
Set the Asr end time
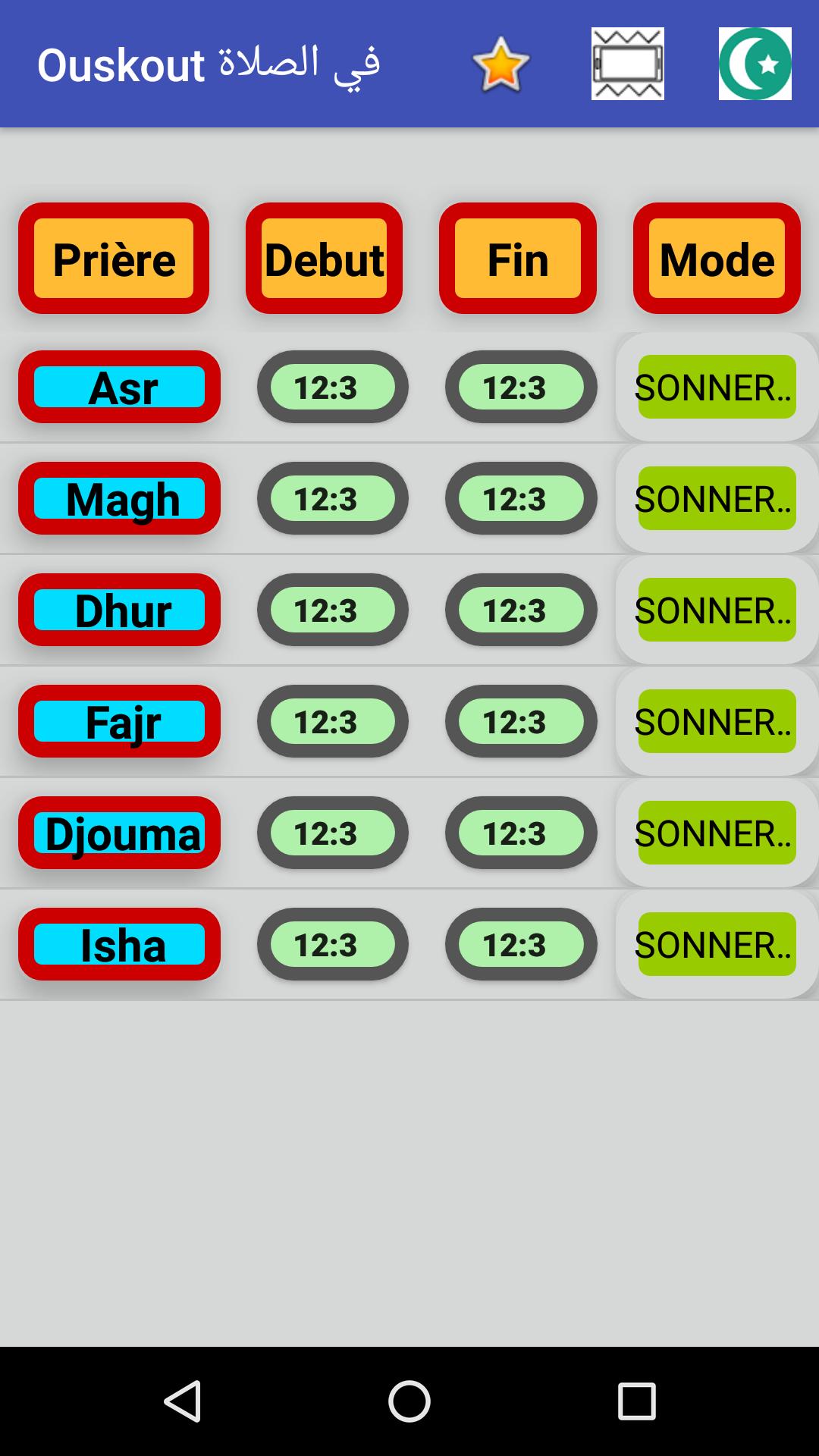click(520, 387)
